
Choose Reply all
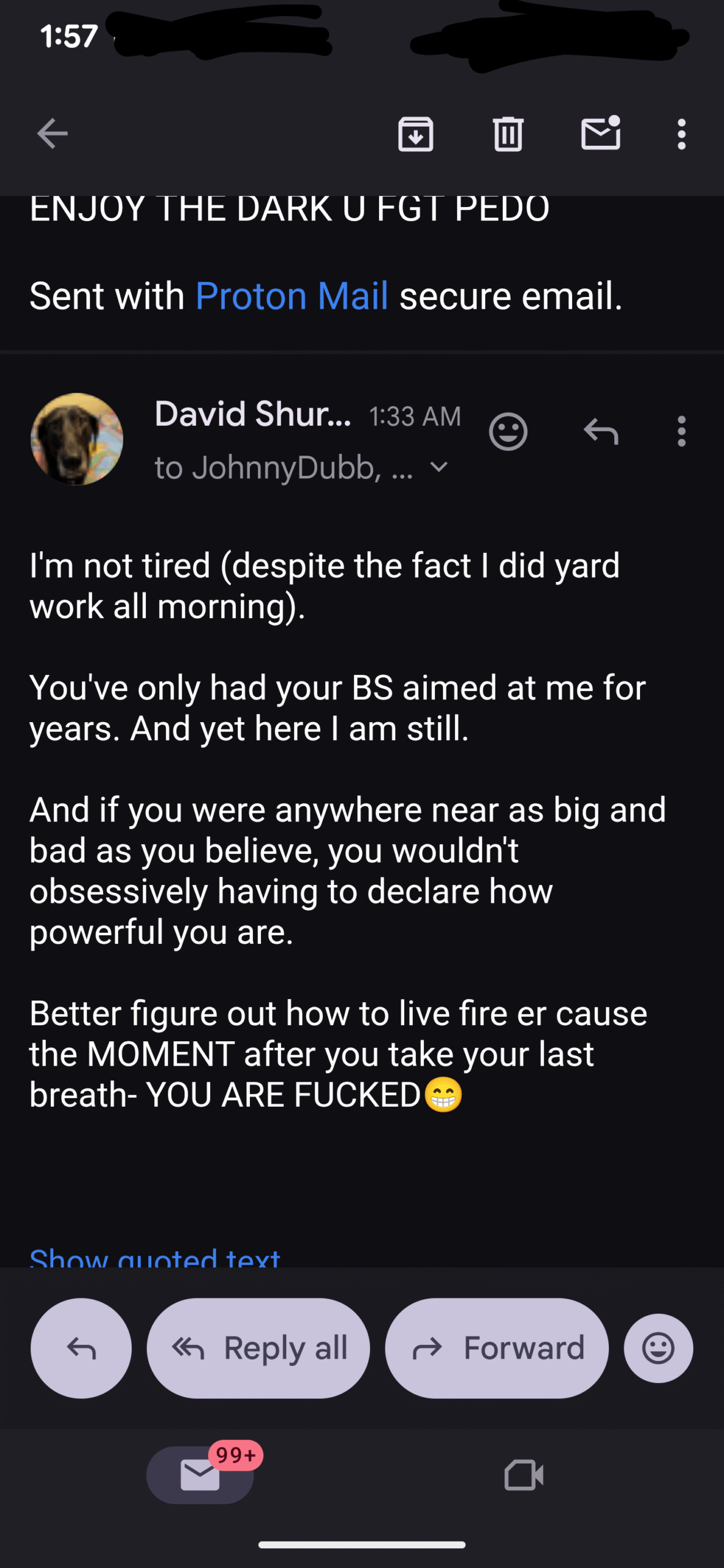(258, 1348)
